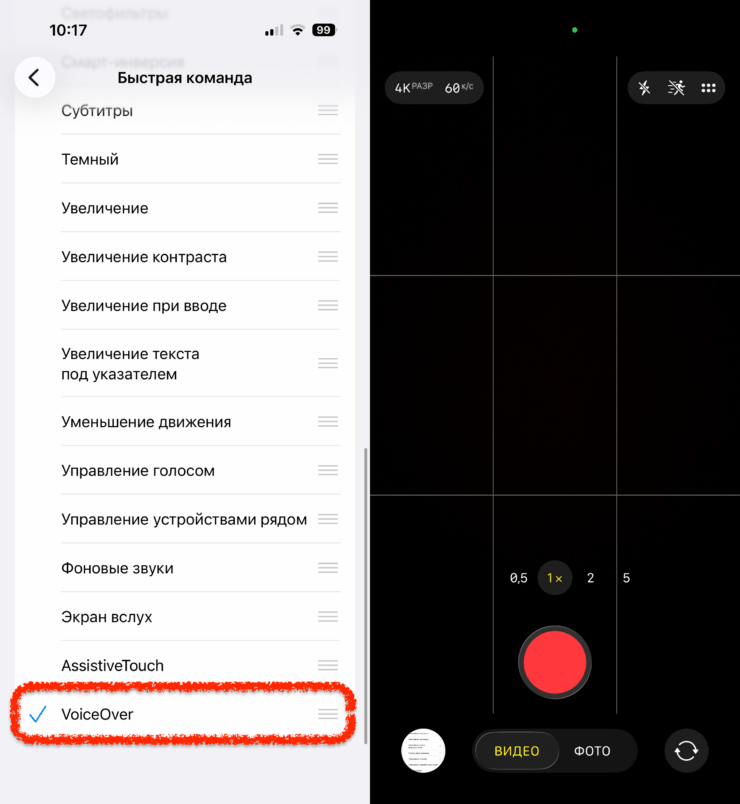The image size is (740, 804).
Task: Choose the Субтитры shortcut
Action: point(97,111)
